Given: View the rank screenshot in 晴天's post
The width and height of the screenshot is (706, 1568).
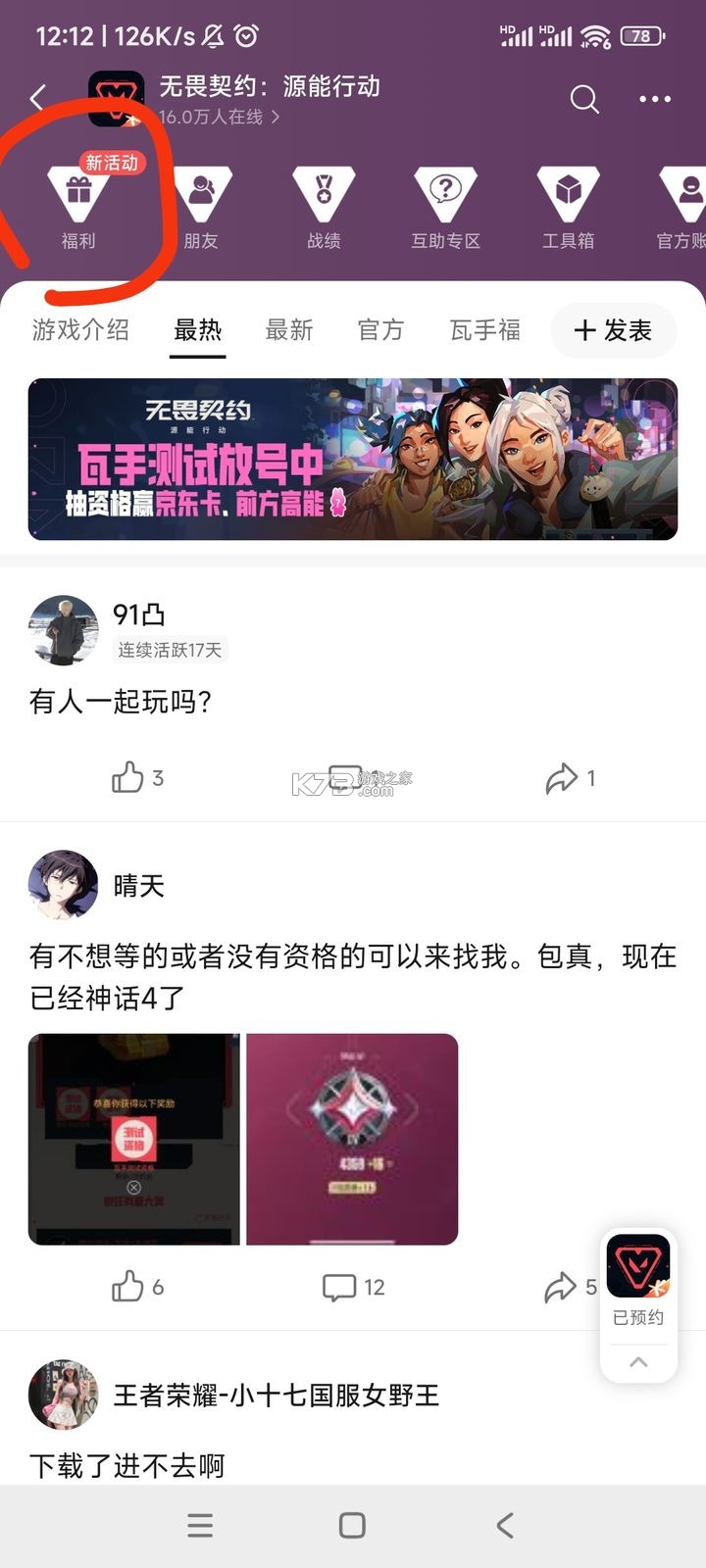Looking at the screenshot, I should [352, 1138].
